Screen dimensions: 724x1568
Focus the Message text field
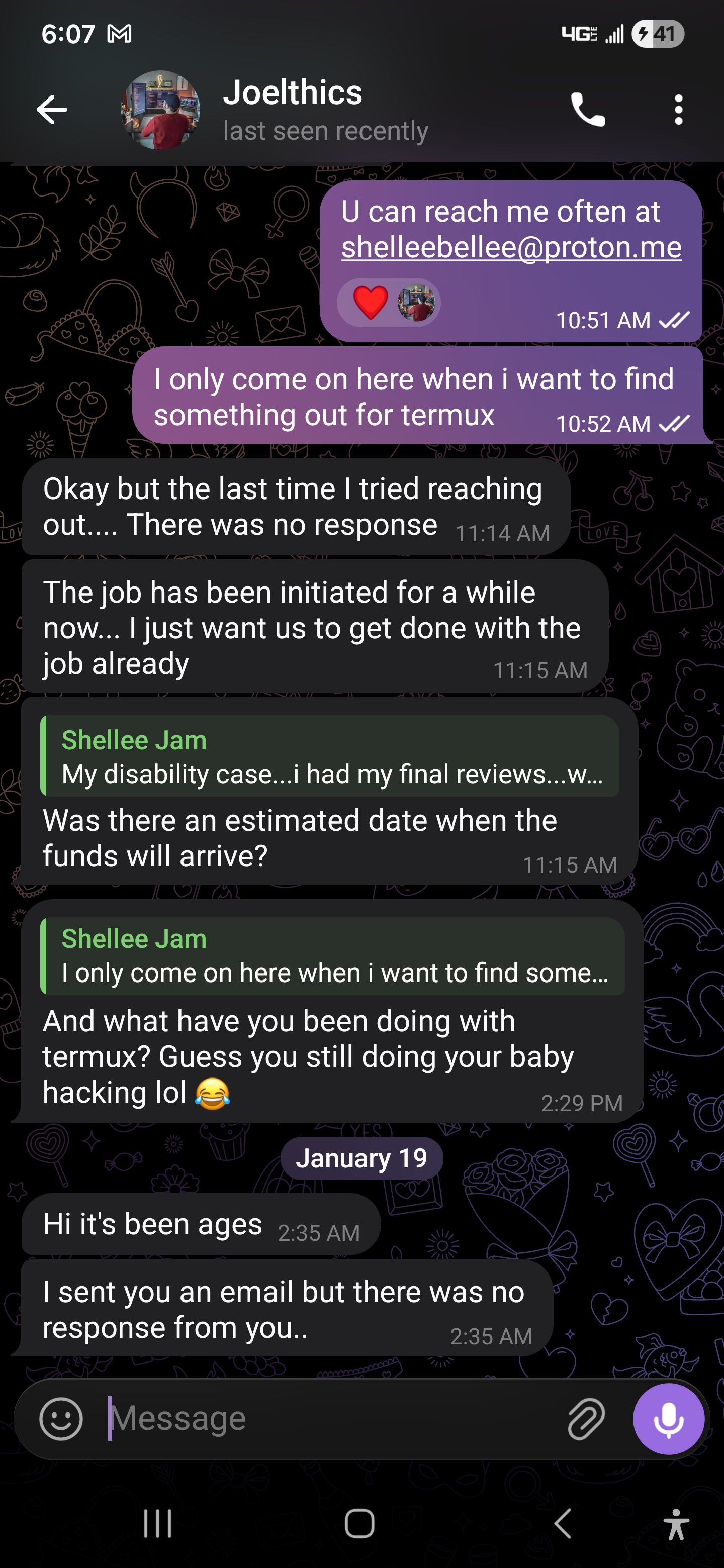(x=329, y=1418)
